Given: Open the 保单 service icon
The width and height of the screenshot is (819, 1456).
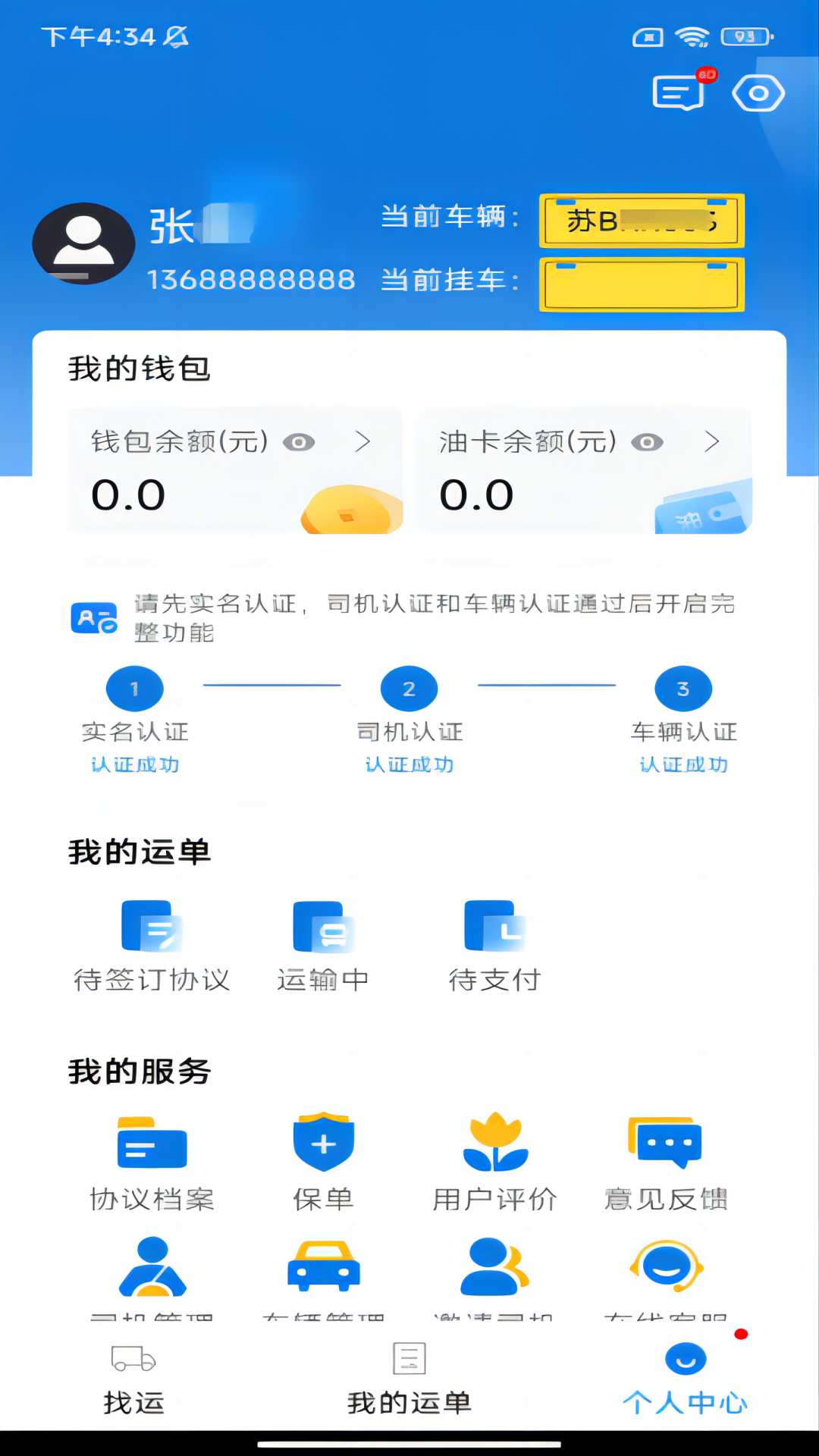Looking at the screenshot, I should [x=324, y=1145].
